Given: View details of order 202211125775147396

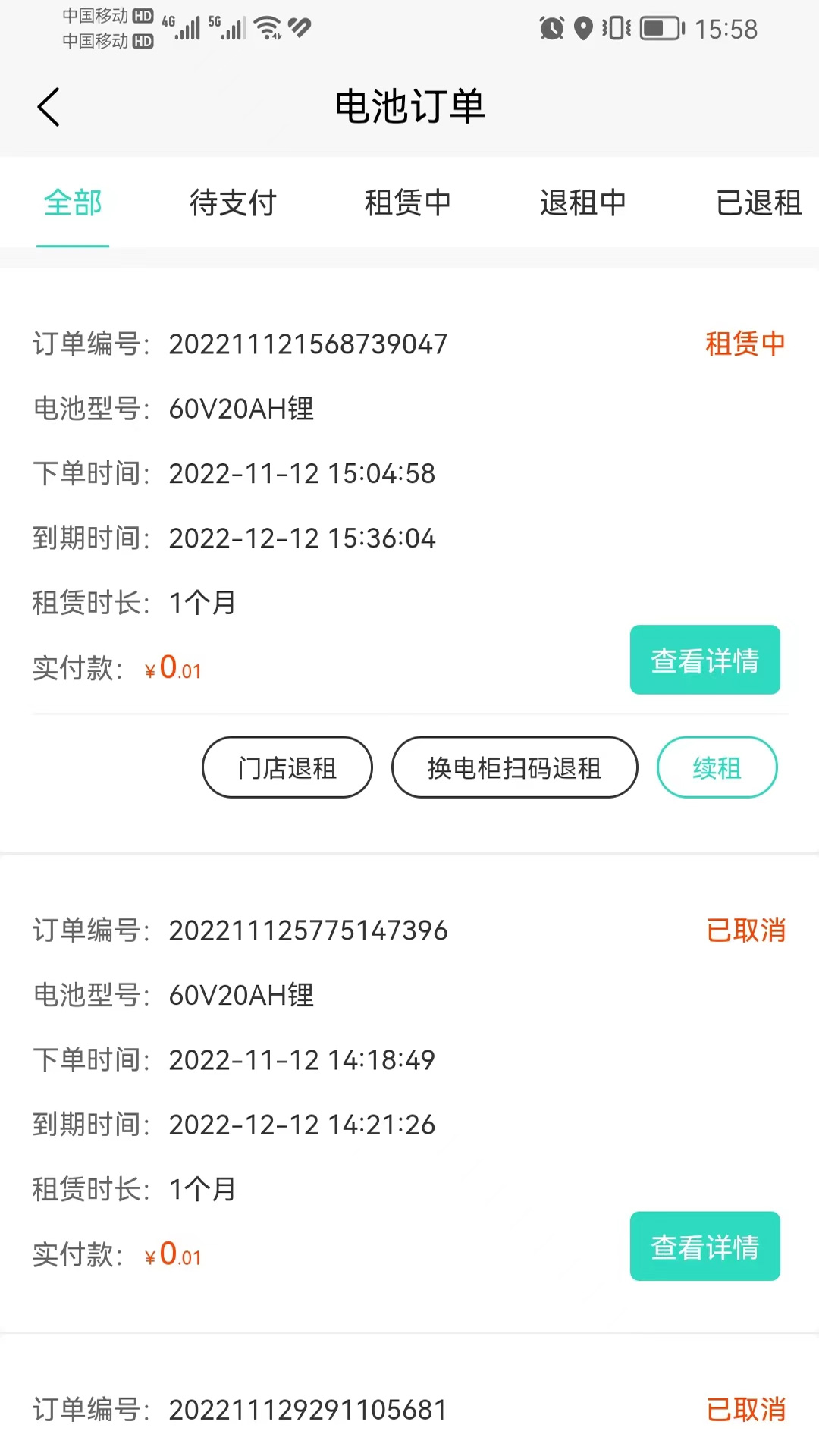Looking at the screenshot, I should point(705,1246).
